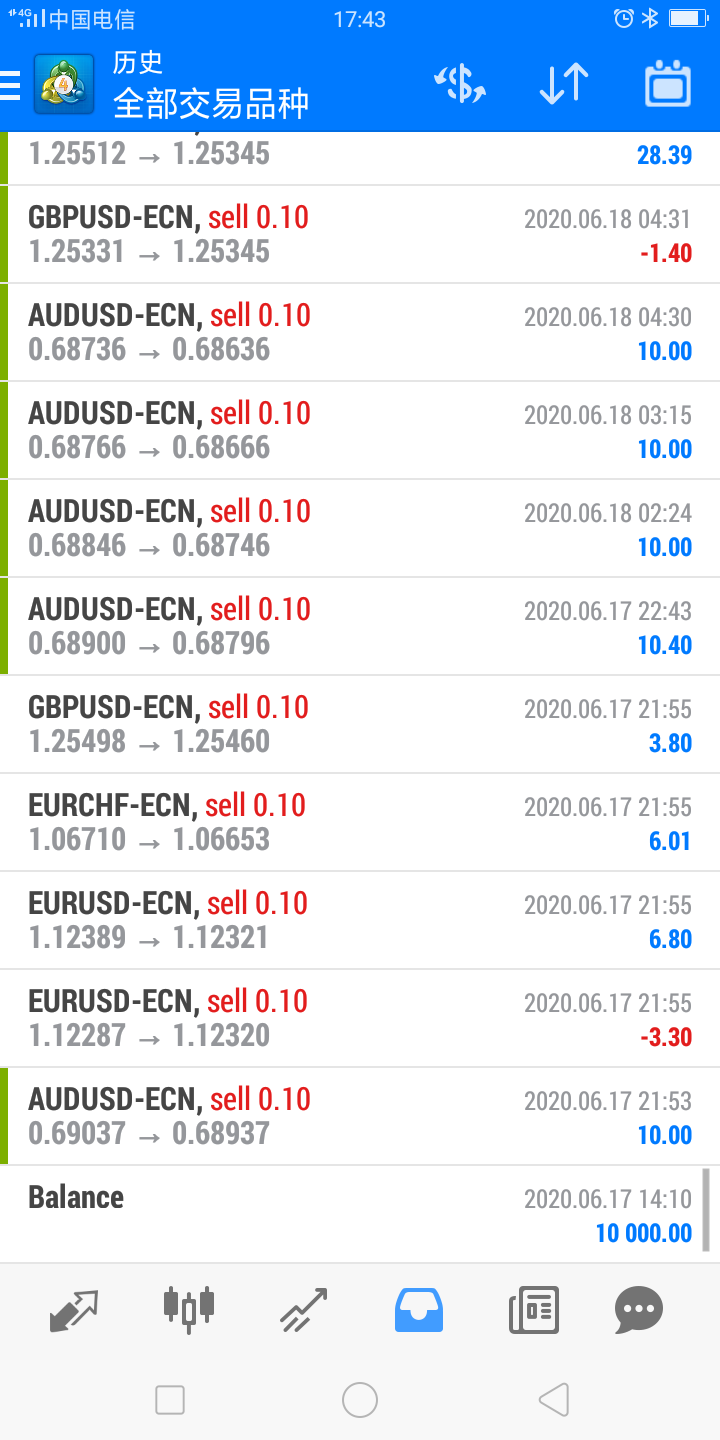
Task: Switch to the Quotes tab
Action: pyautogui.click(x=74, y=1309)
